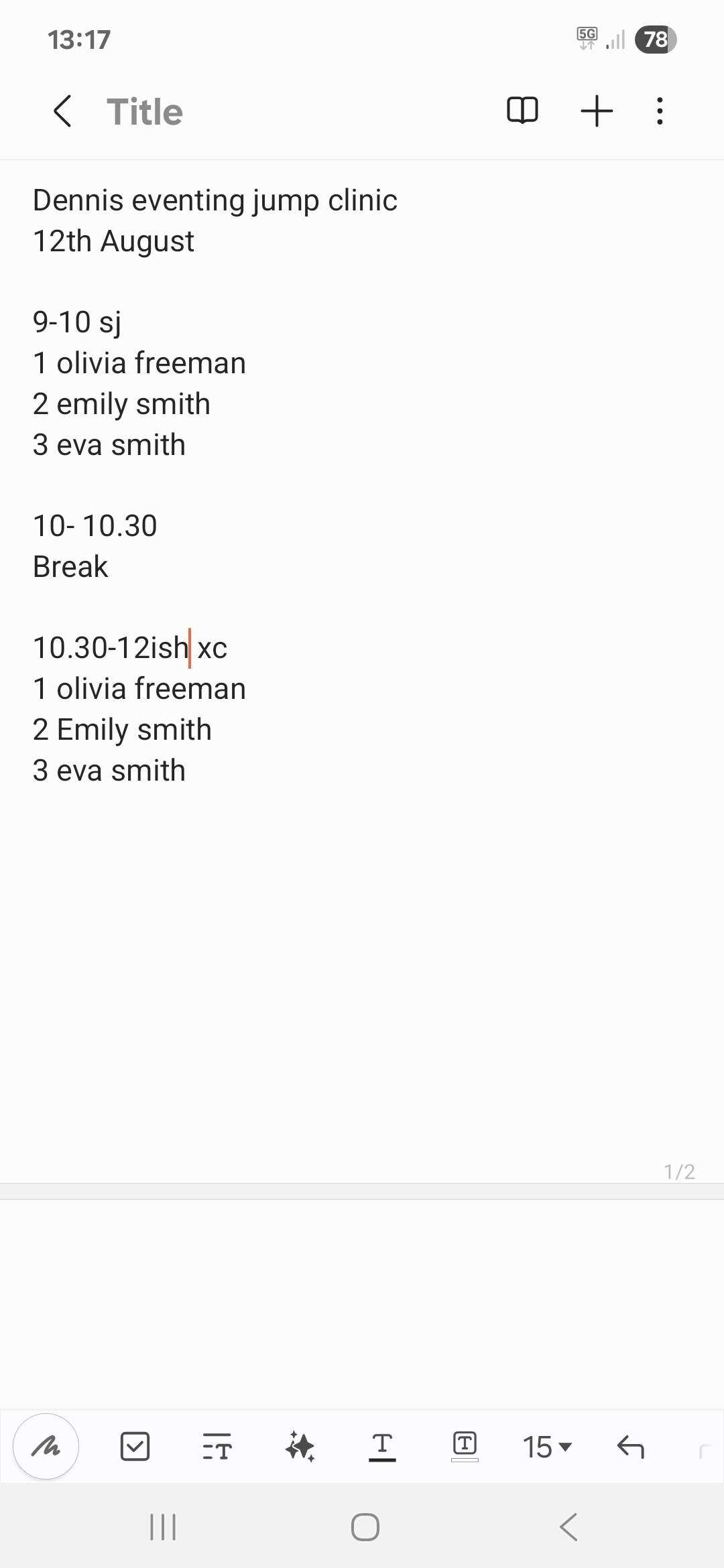Viewport: 724px width, 1568px height.
Task: Open the three-dot overflow menu
Action: 660,111
